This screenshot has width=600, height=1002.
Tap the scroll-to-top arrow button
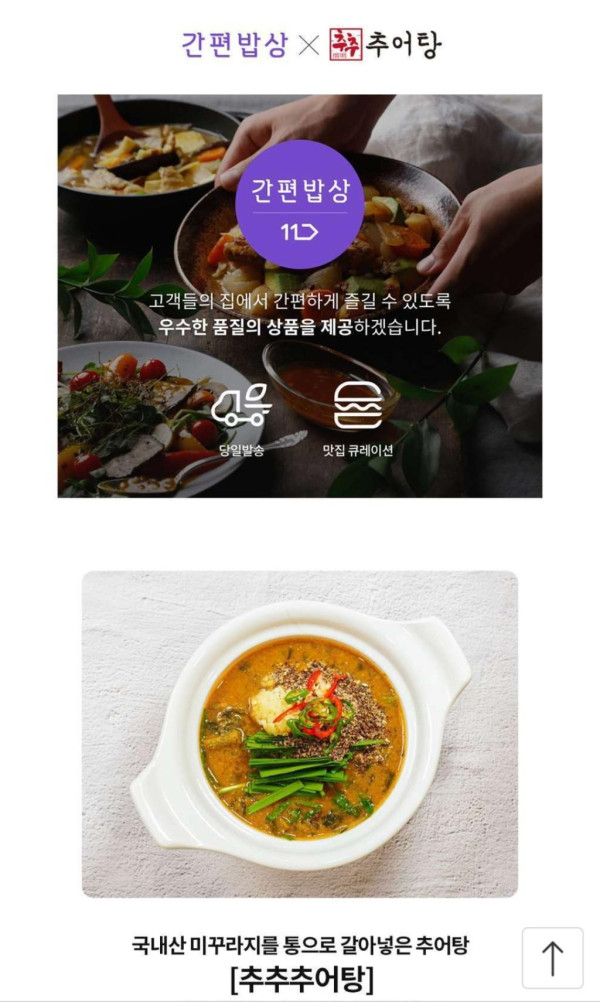552,957
